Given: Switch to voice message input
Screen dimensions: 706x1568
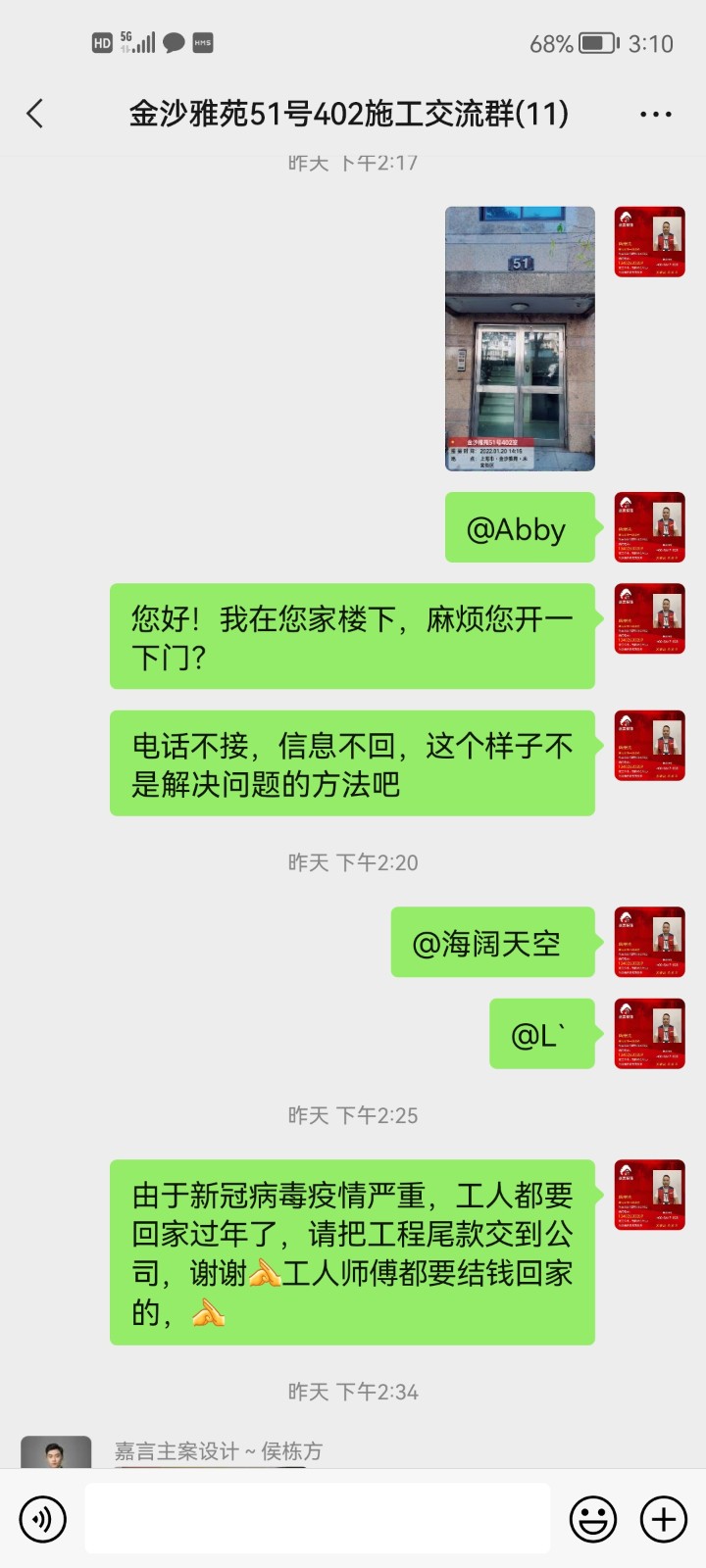Looking at the screenshot, I should [x=42, y=1518].
